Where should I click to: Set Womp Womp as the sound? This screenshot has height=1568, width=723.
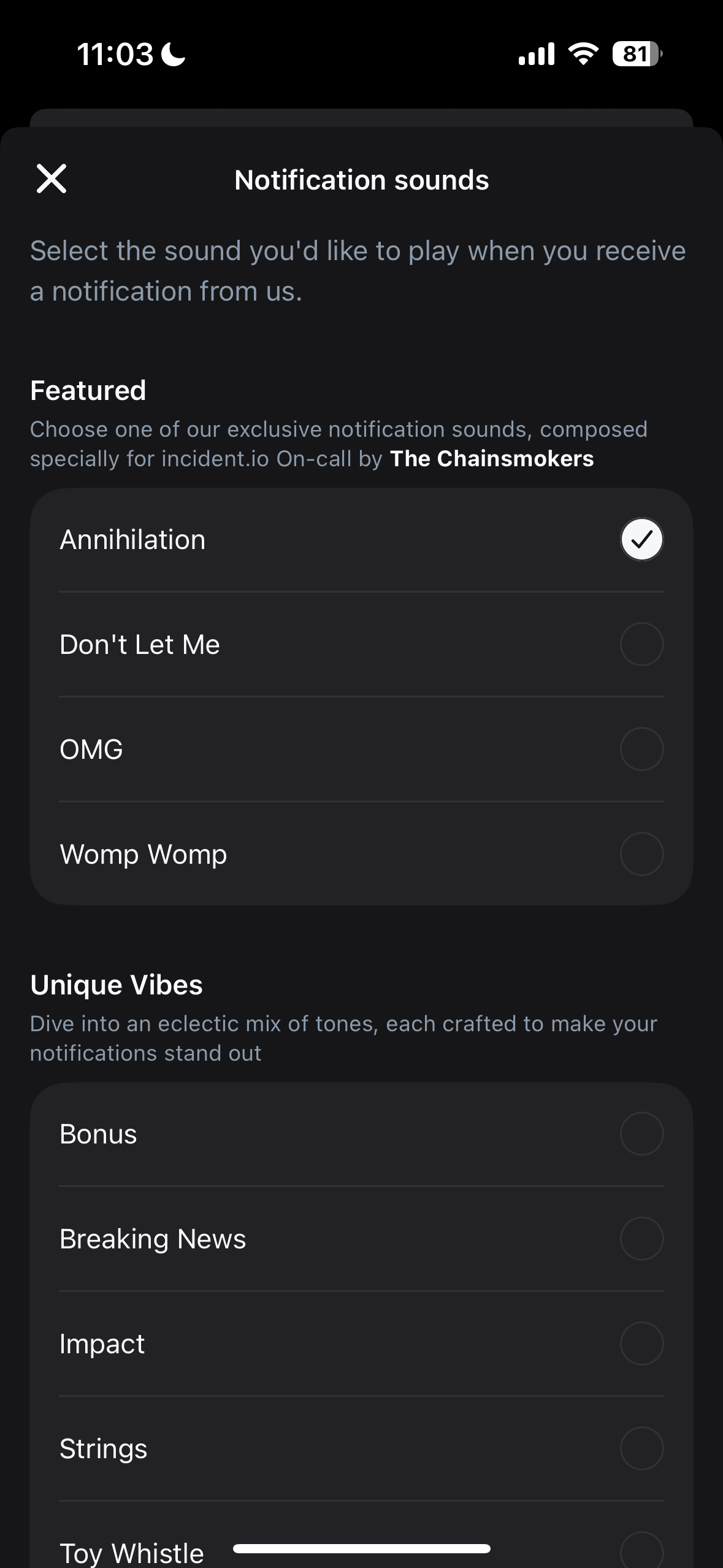point(641,854)
